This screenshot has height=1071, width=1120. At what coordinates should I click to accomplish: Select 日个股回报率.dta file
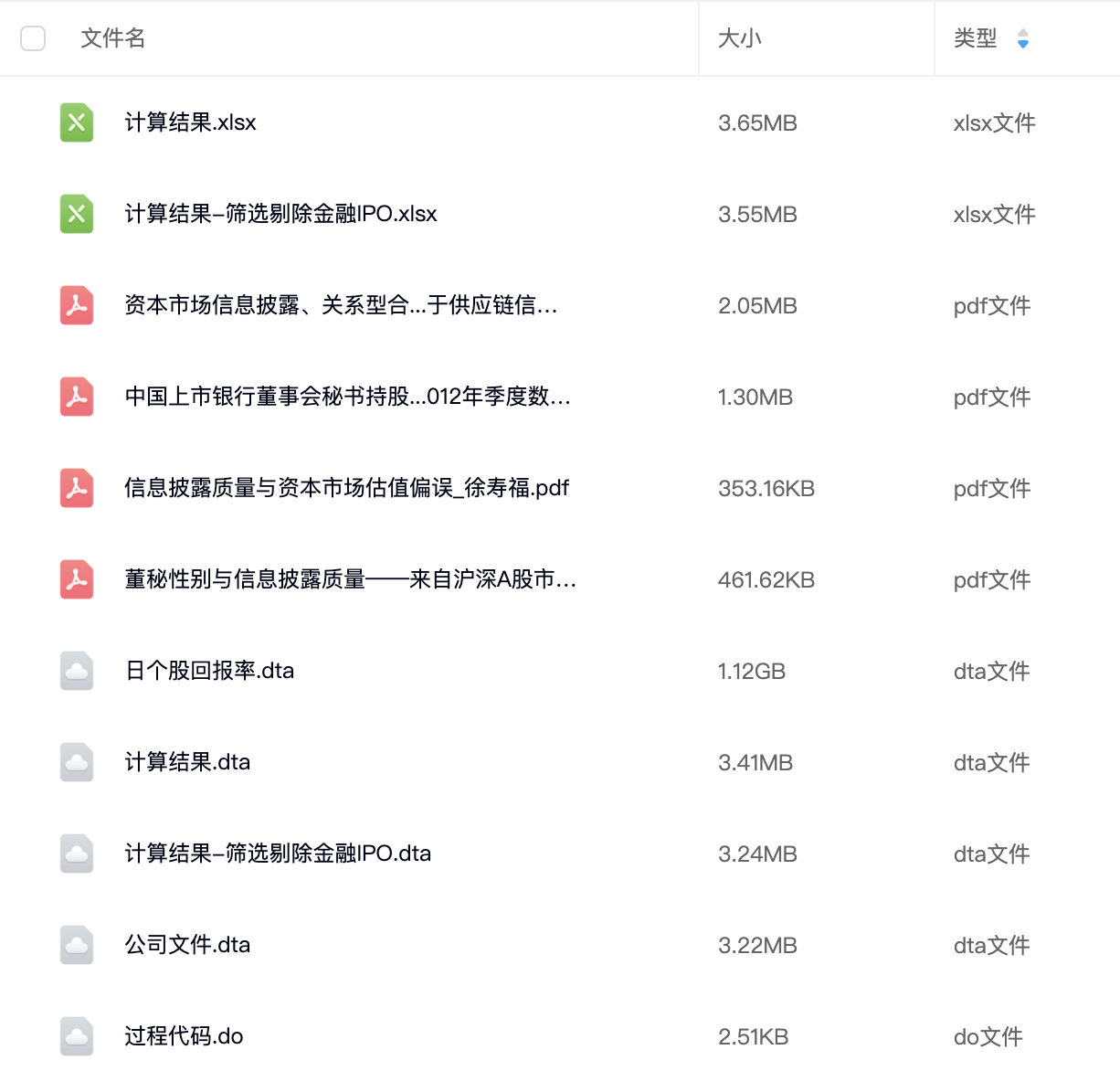(209, 671)
